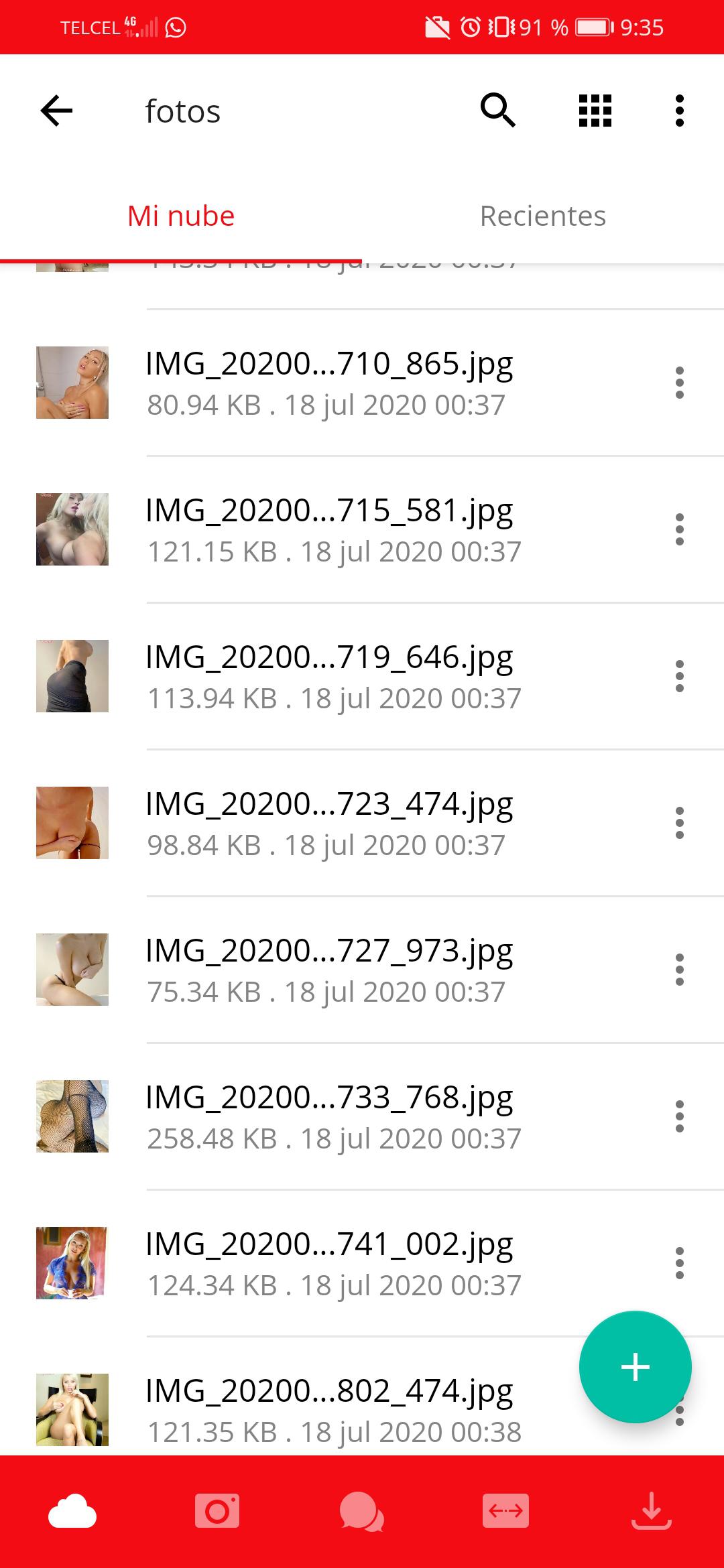Open file IMG_20200...741_002.jpg
The image size is (724, 1568).
point(328,1263)
